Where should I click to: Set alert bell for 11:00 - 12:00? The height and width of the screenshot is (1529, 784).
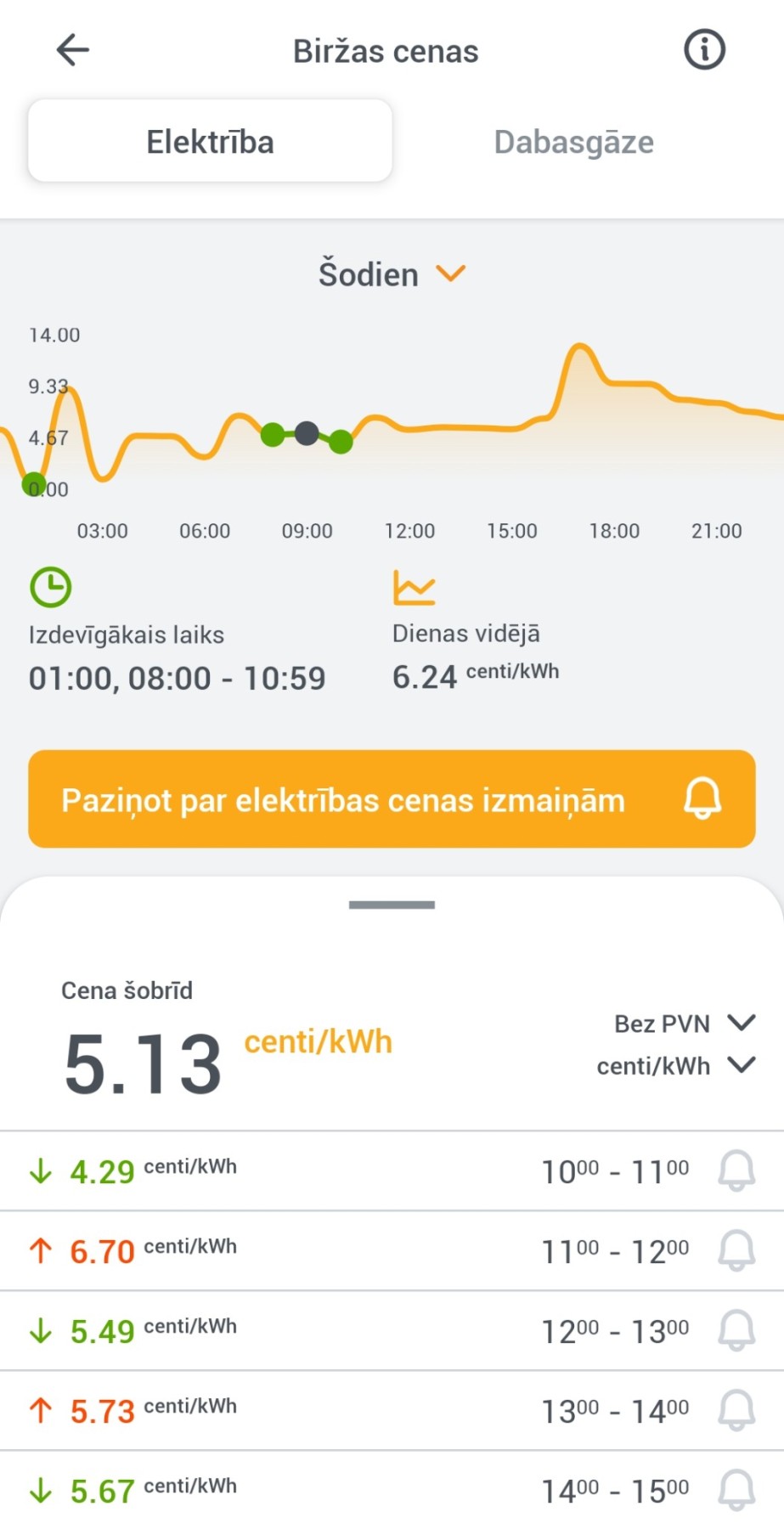point(736,1251)
